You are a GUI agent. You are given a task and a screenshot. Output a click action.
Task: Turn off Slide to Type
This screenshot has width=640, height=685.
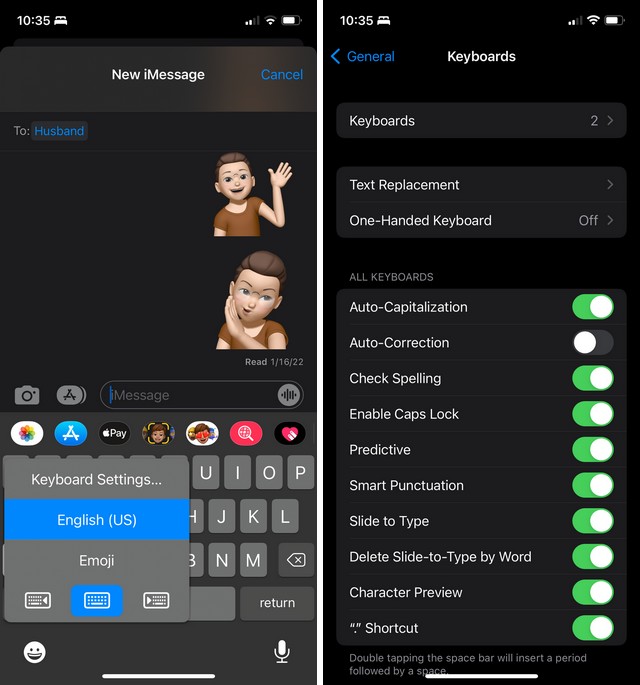[592, 521]
